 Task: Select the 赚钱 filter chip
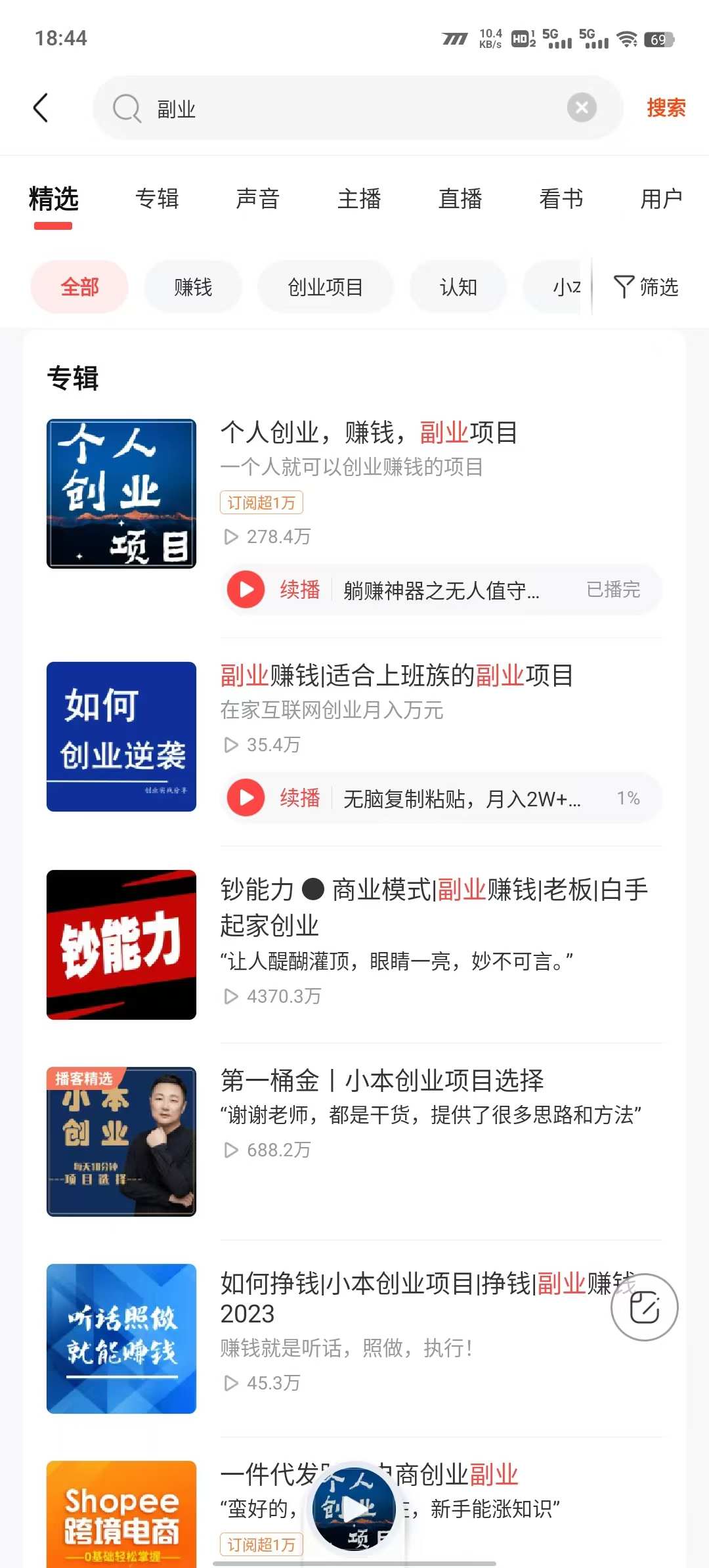click(193, 287)
